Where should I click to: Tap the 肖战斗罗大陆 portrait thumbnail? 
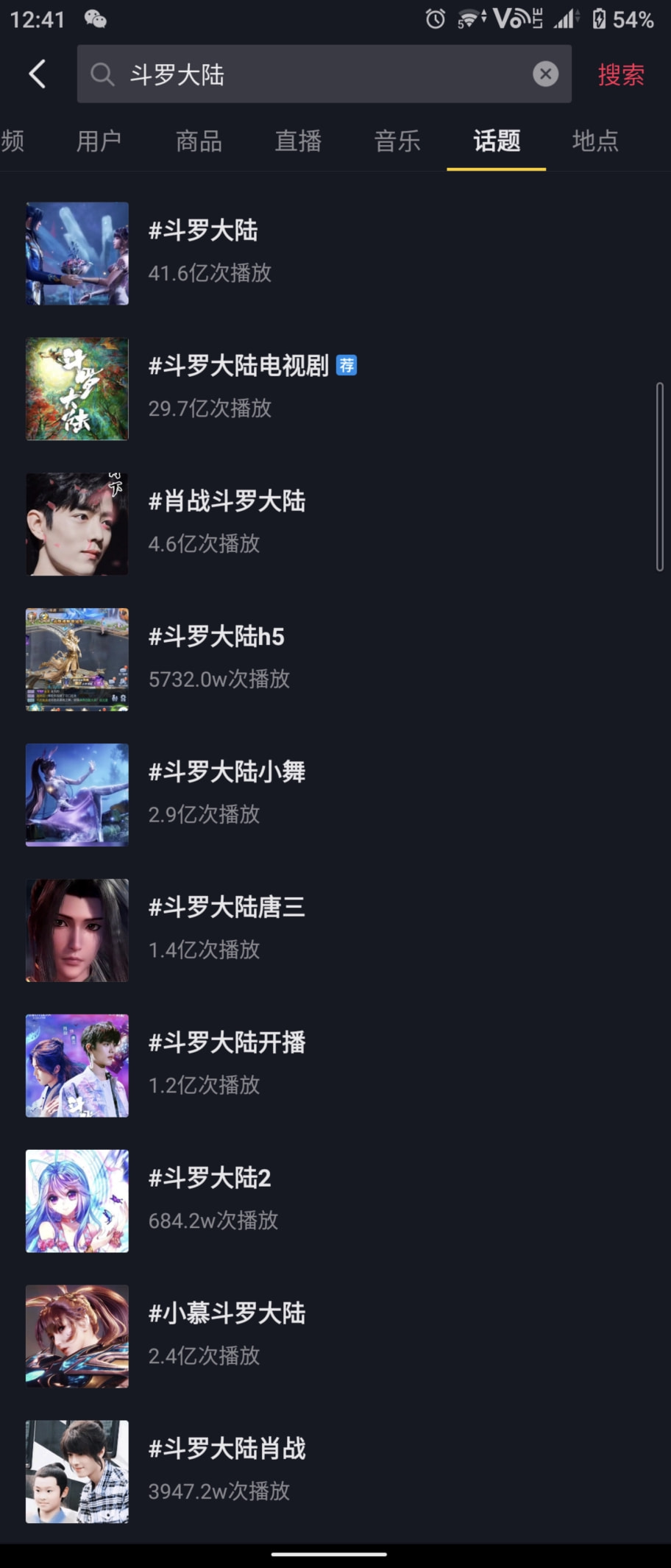pos(77,523)
